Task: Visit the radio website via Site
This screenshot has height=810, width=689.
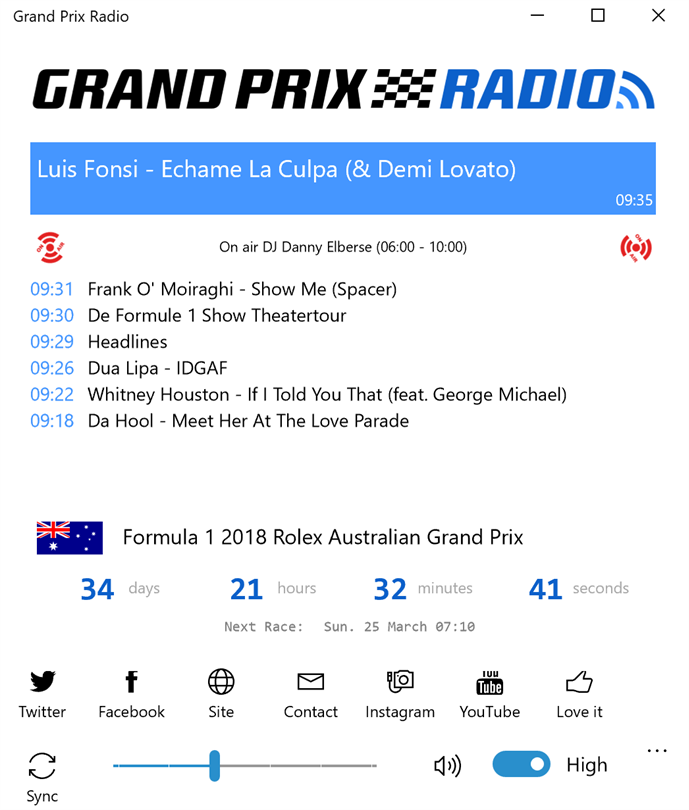Action: coord(221,693)
